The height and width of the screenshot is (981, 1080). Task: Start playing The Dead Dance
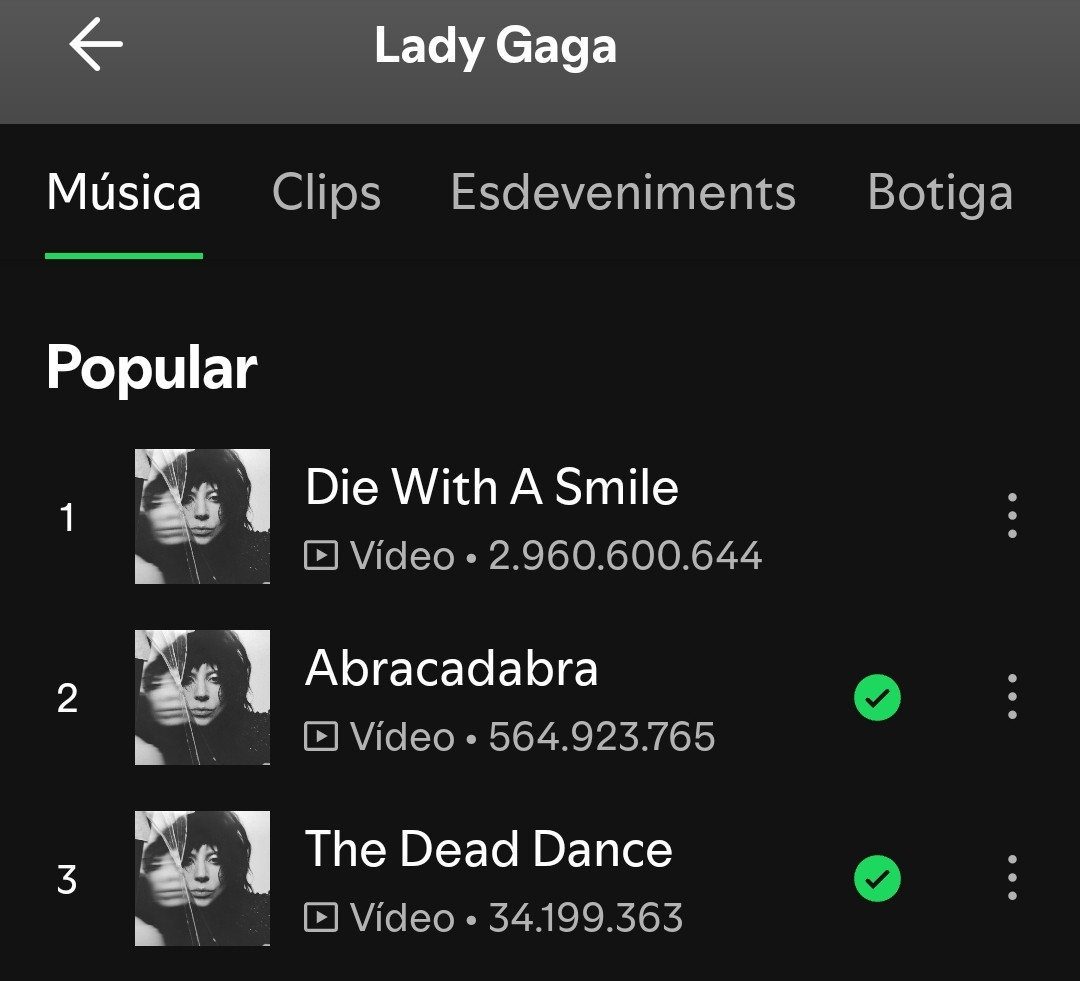pyautogui.click(x=488, y=850)
